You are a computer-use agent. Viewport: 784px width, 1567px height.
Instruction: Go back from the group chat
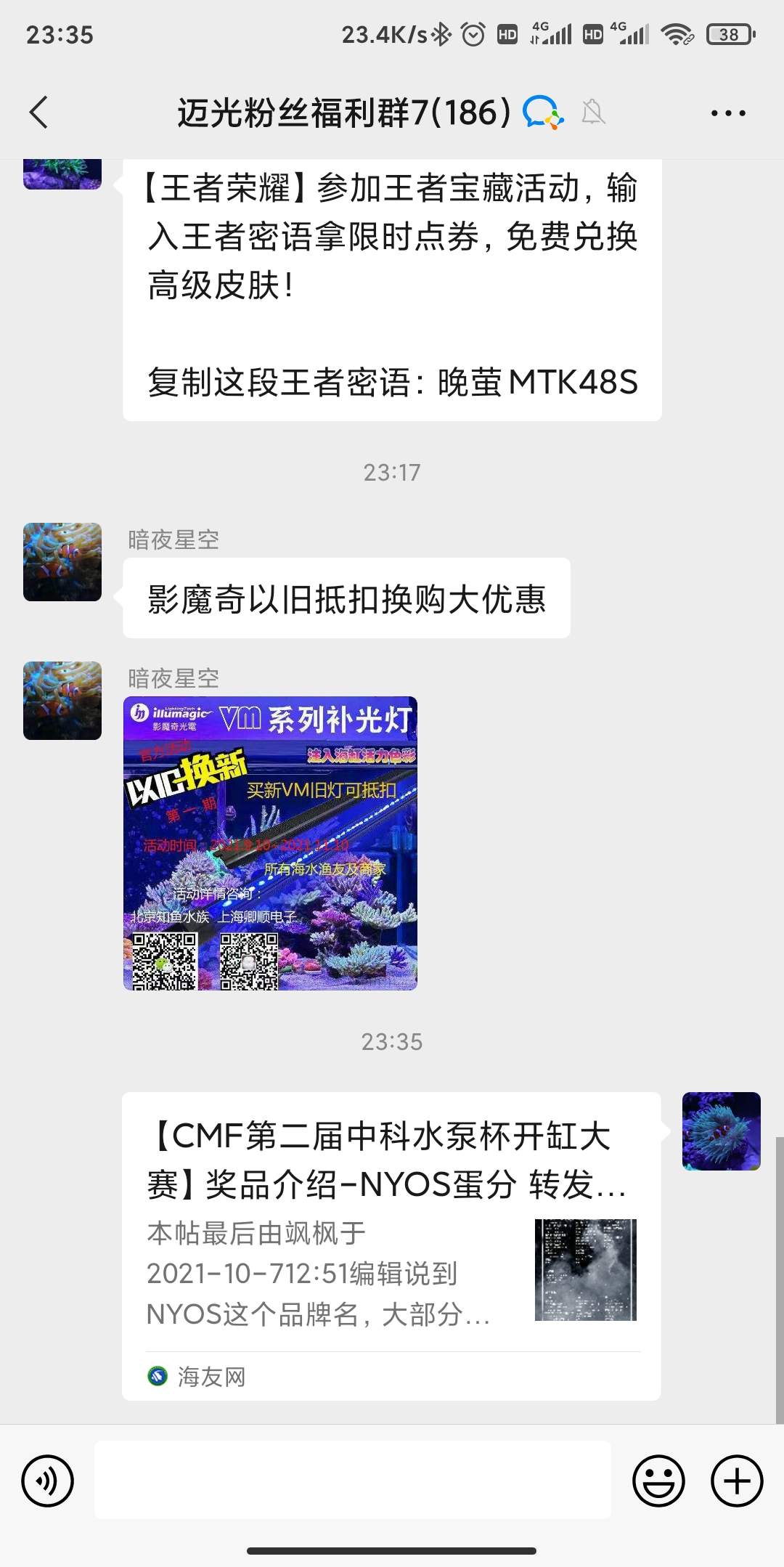point(39,113)
